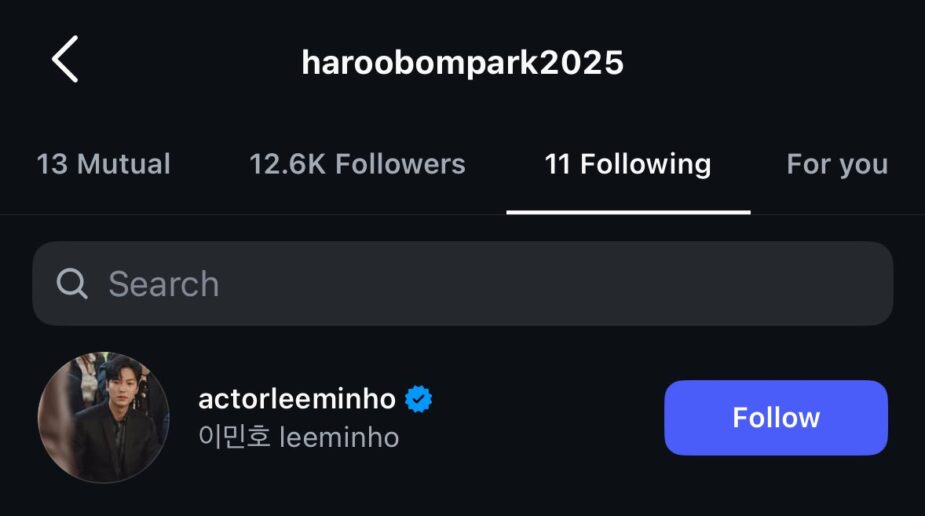The width and height of the screenshot is (925, 516).
Task: Select the 11 Following tab
Action: coord(627,164)
